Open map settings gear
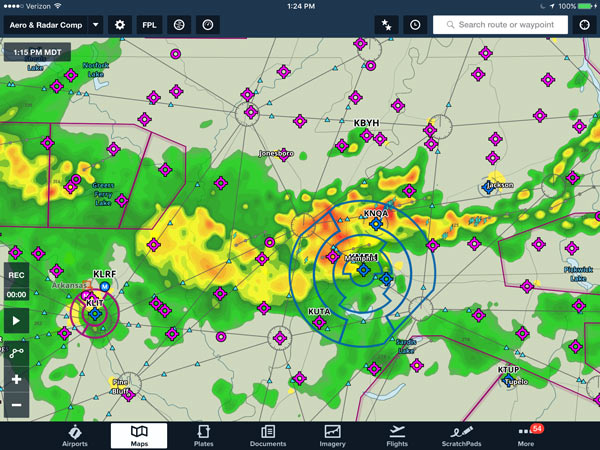The height and width of the screenshot is (450, 600). click(121, 23)
